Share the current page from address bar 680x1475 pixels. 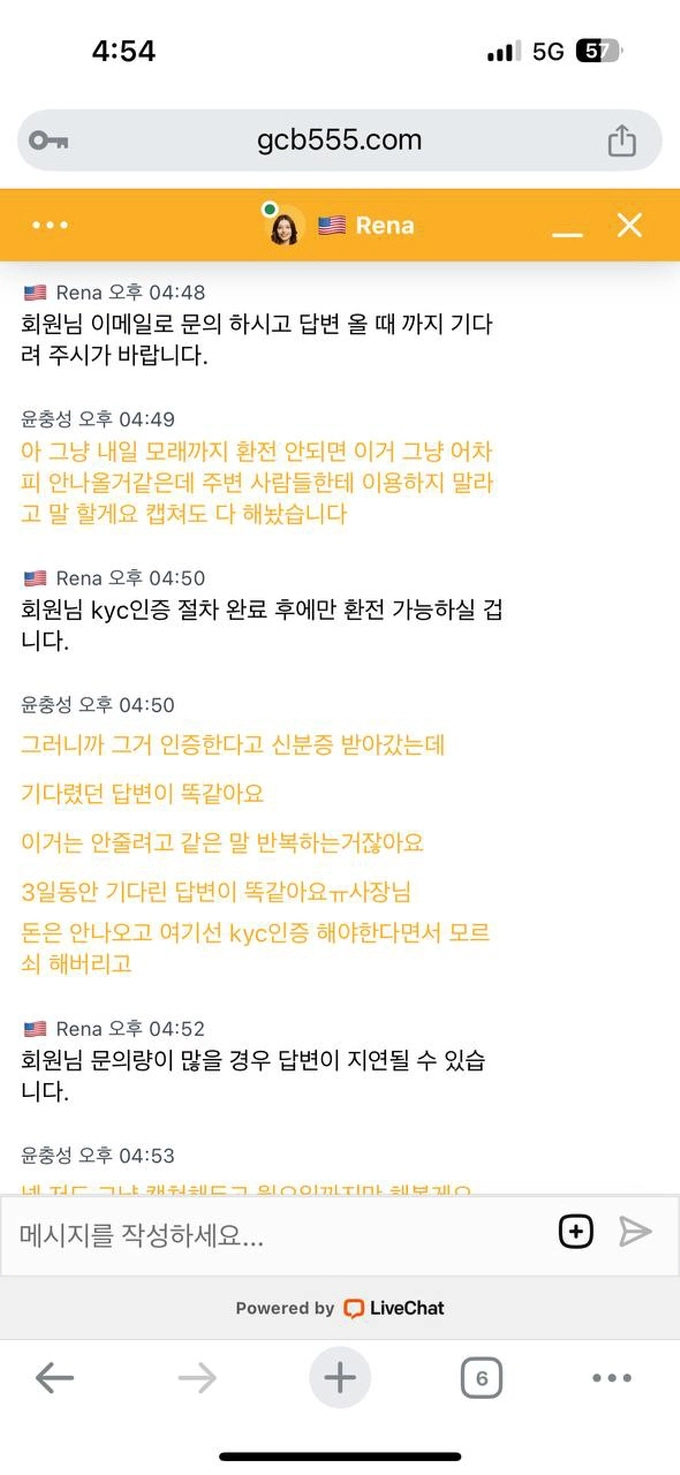pos(621,140)
